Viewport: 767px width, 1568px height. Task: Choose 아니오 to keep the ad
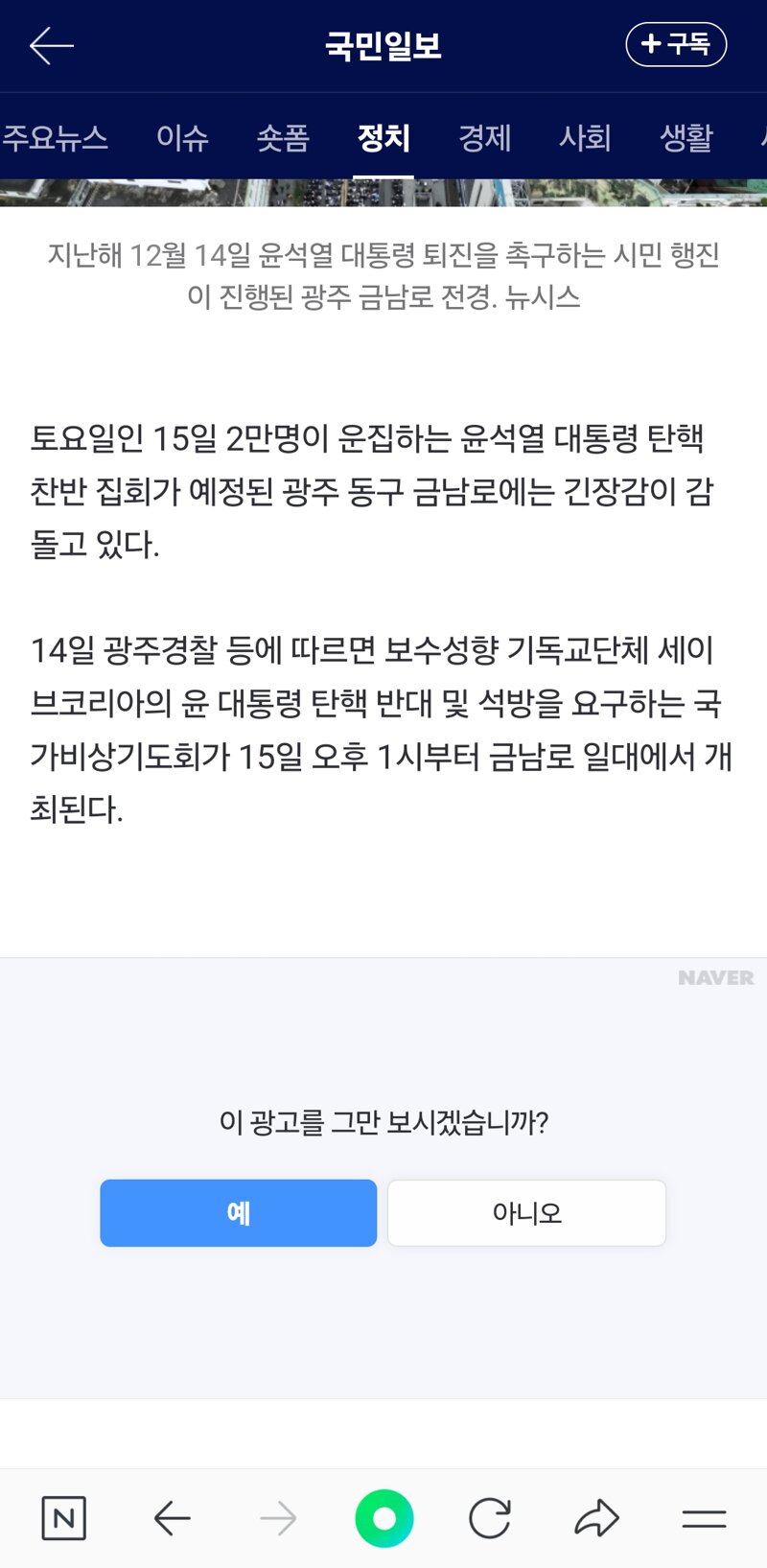(526, 1213)
